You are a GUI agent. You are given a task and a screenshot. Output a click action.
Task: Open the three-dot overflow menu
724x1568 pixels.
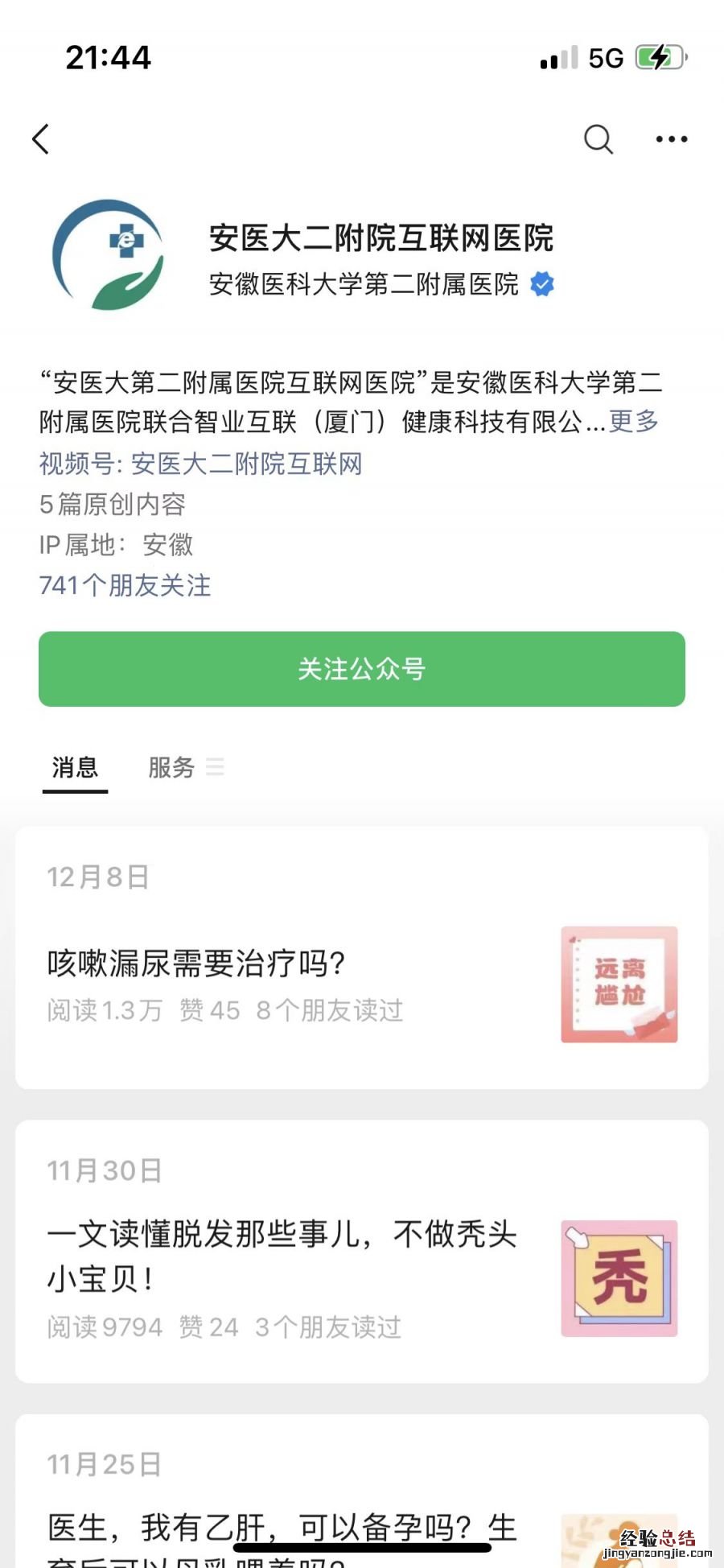tap(672, 139)
